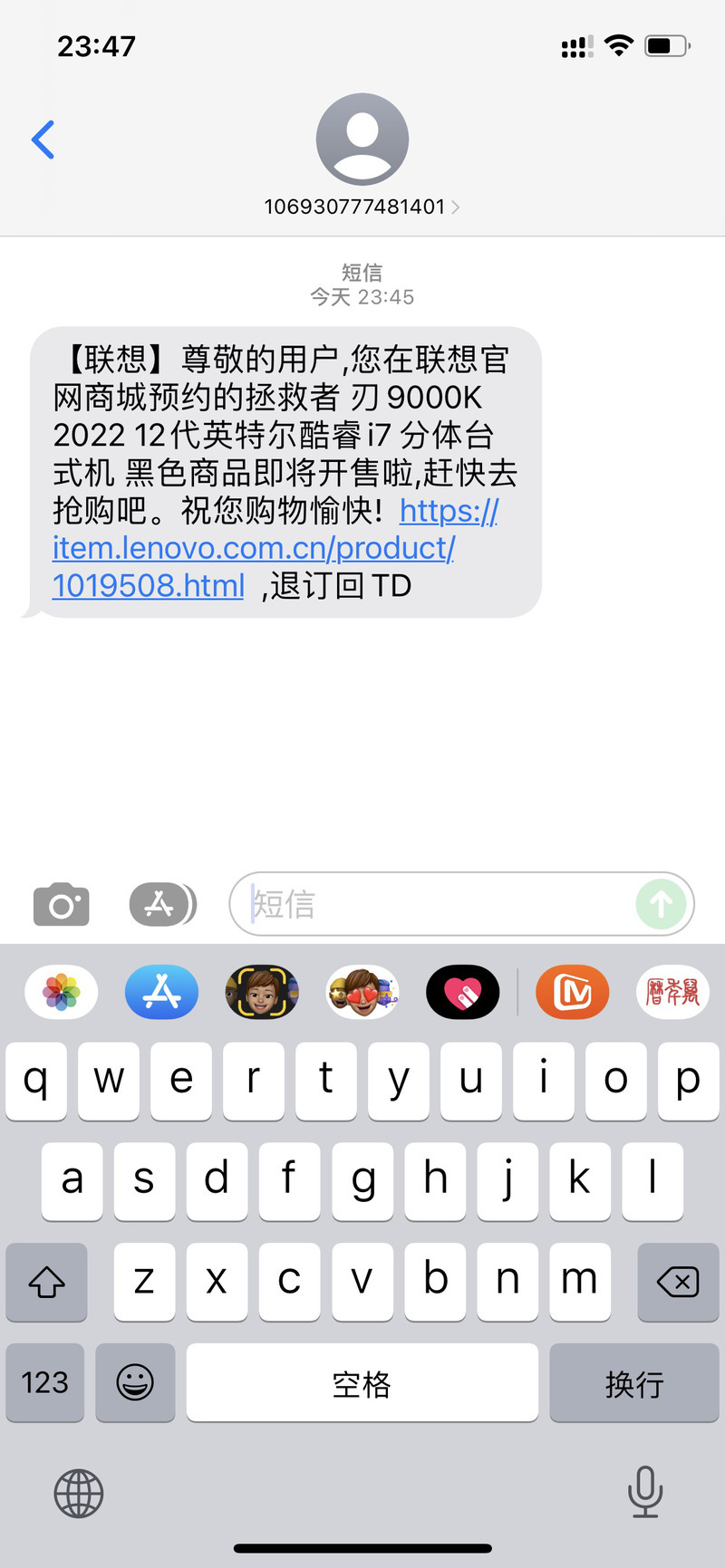Open the emoji keyboard
Screen dimensions: 725x1568
tap(135, 1382)
